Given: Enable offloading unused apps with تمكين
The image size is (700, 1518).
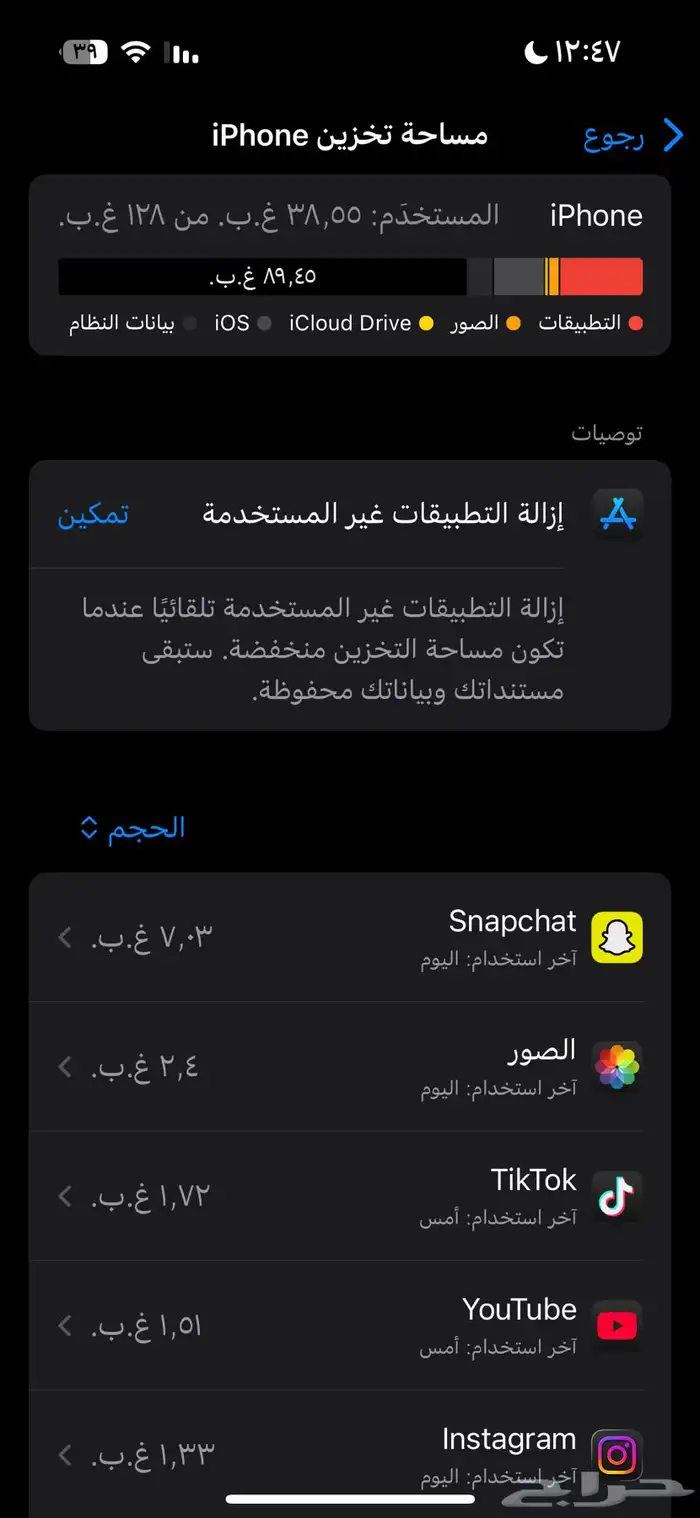Looking at the screenshot, I should point(93,515).
